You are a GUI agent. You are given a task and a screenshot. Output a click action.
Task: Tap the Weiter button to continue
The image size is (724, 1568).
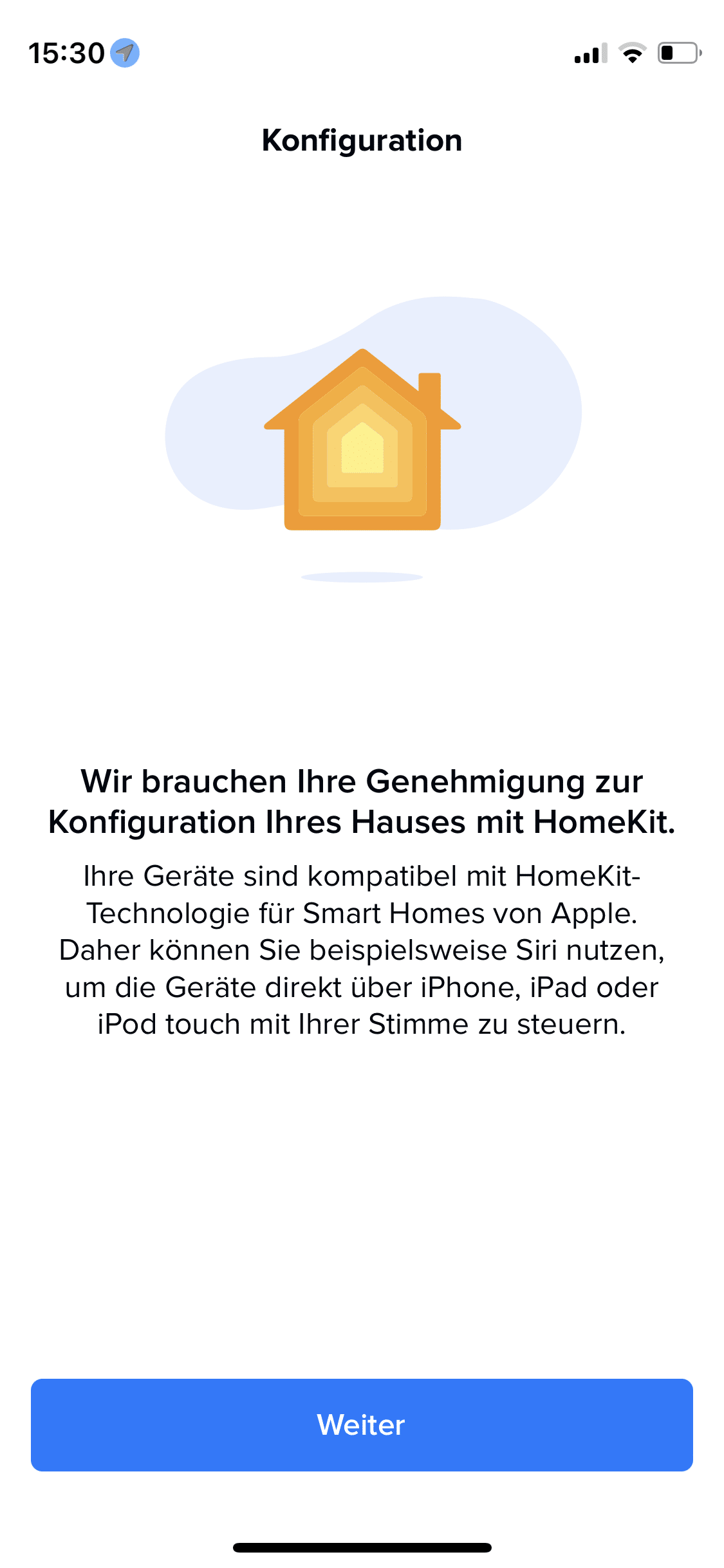(x=362, y=1424)
